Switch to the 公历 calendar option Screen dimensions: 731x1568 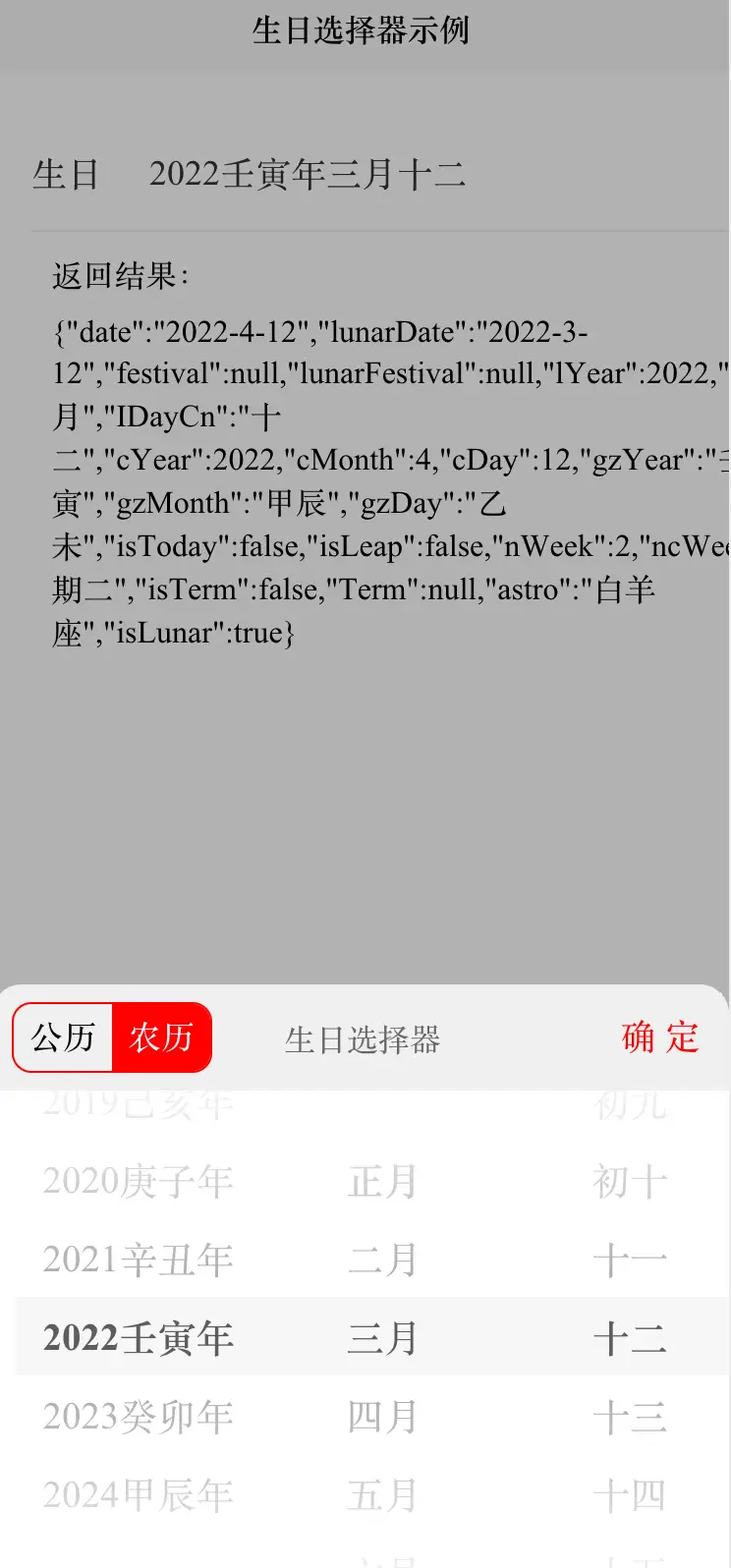(x=64, y=1037)
